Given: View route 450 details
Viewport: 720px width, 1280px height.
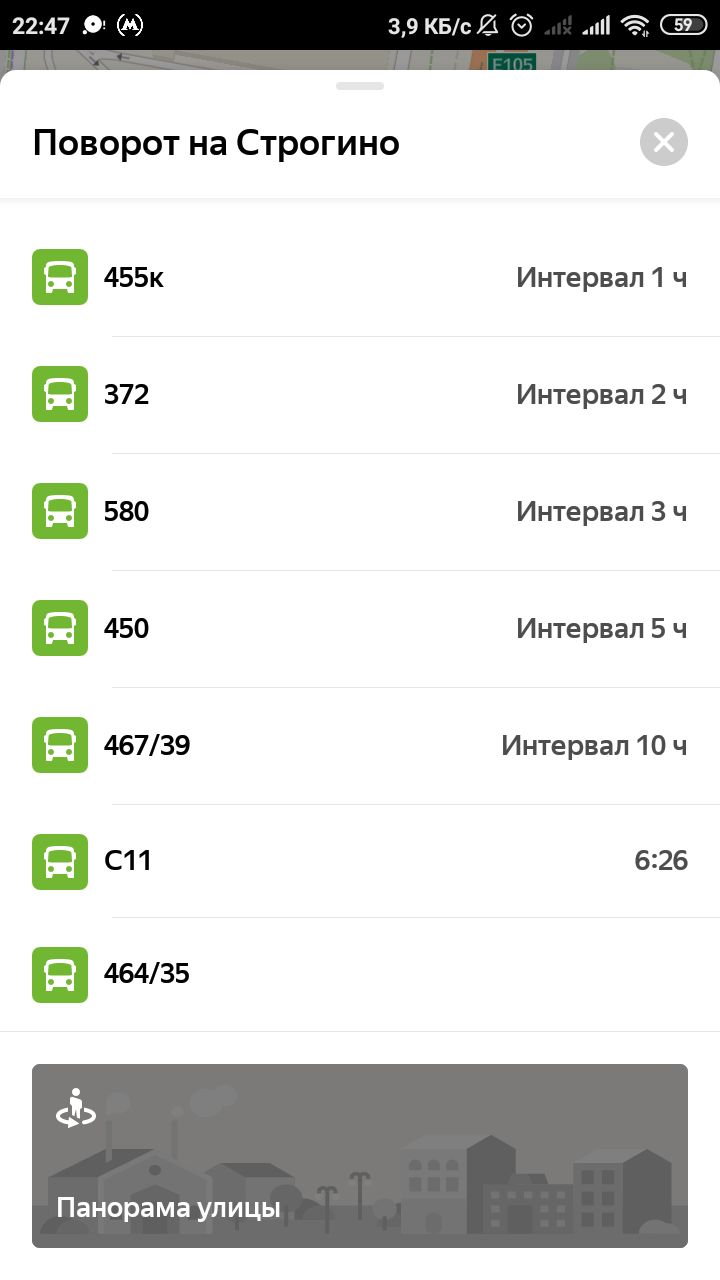Looking at the screenshot, I should click(360, 629).
